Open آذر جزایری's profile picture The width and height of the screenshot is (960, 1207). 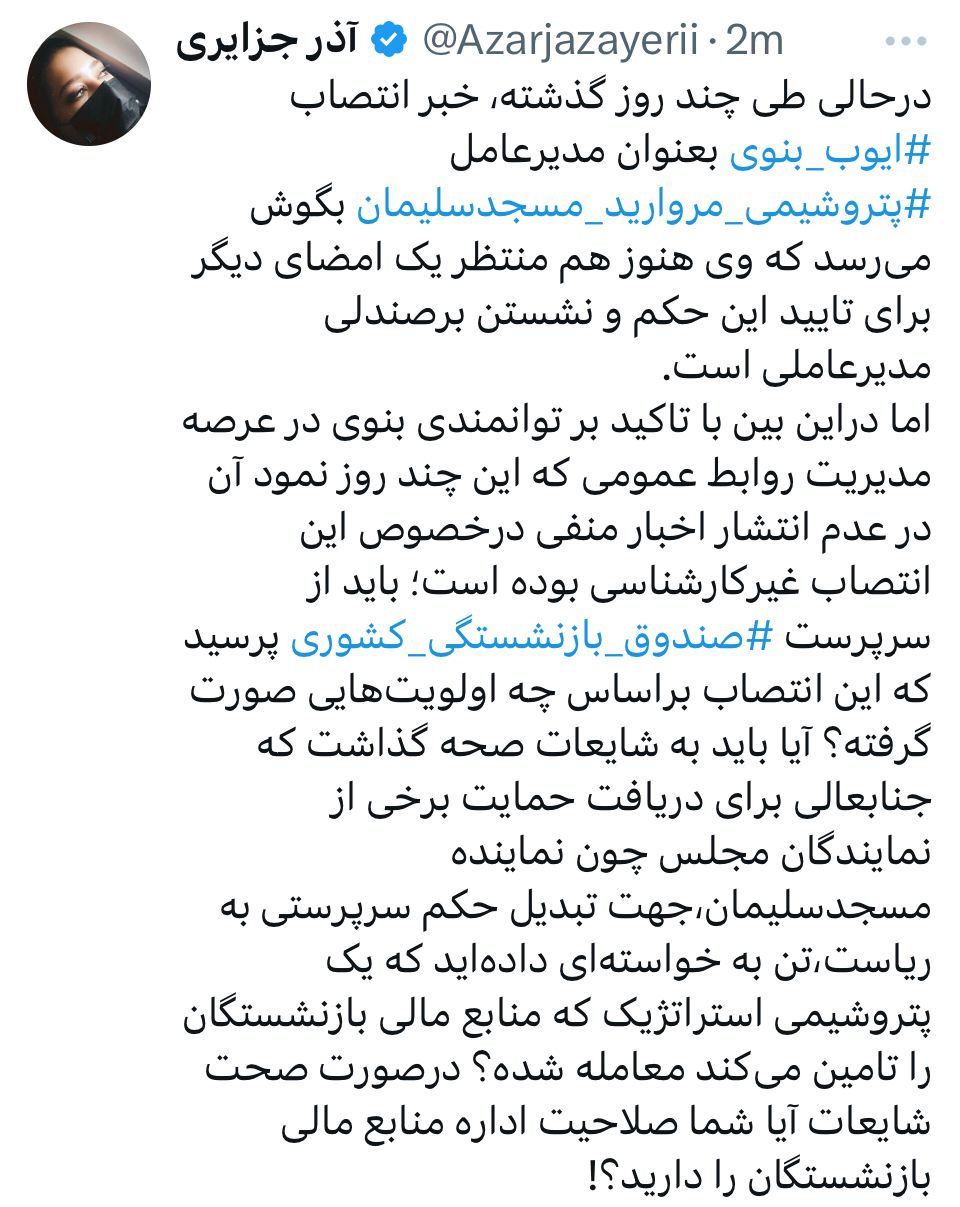pyautogui.click(x=89, y=85)
